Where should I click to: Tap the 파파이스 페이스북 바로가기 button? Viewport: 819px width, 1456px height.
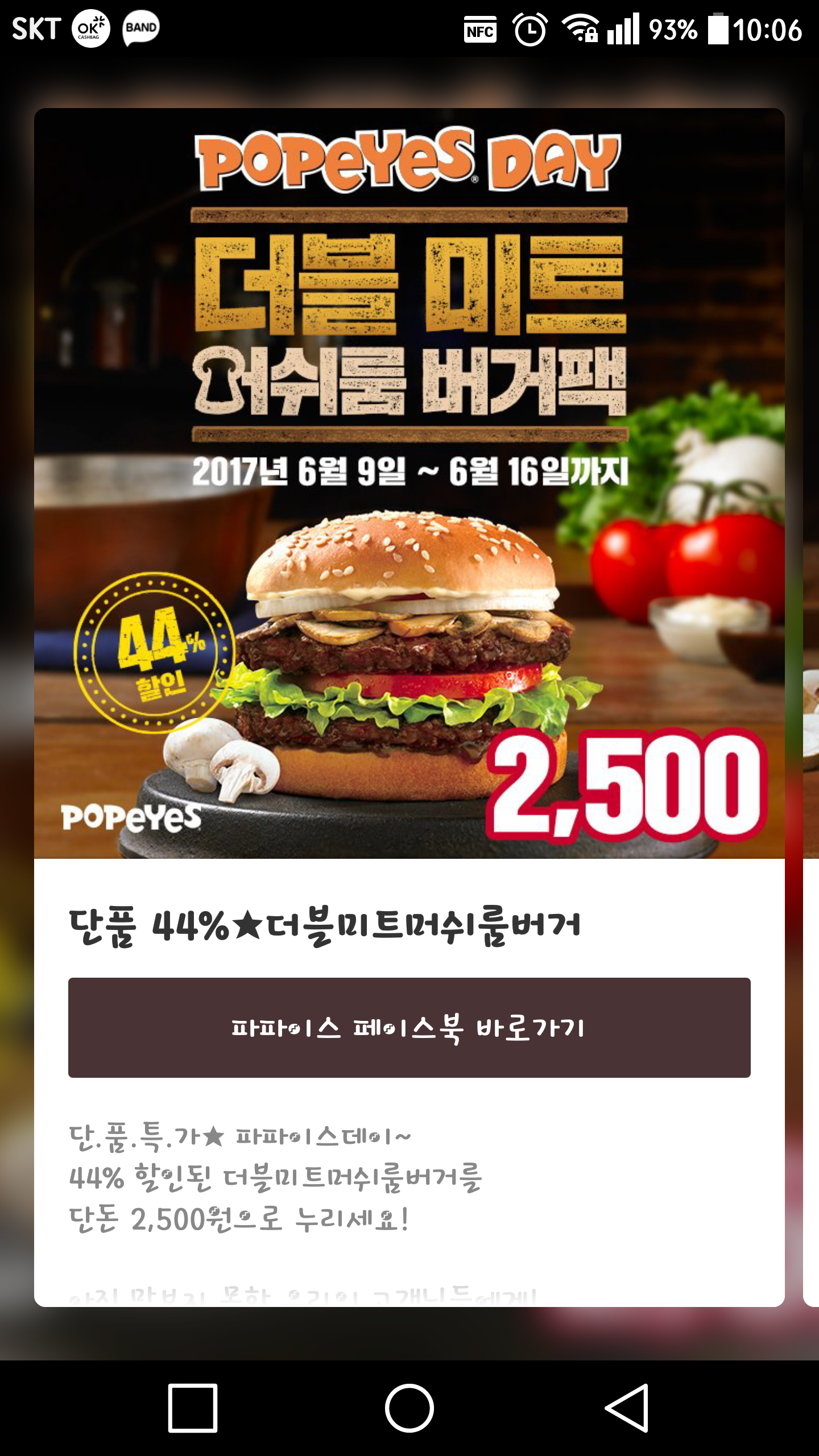click(409, 1027)
